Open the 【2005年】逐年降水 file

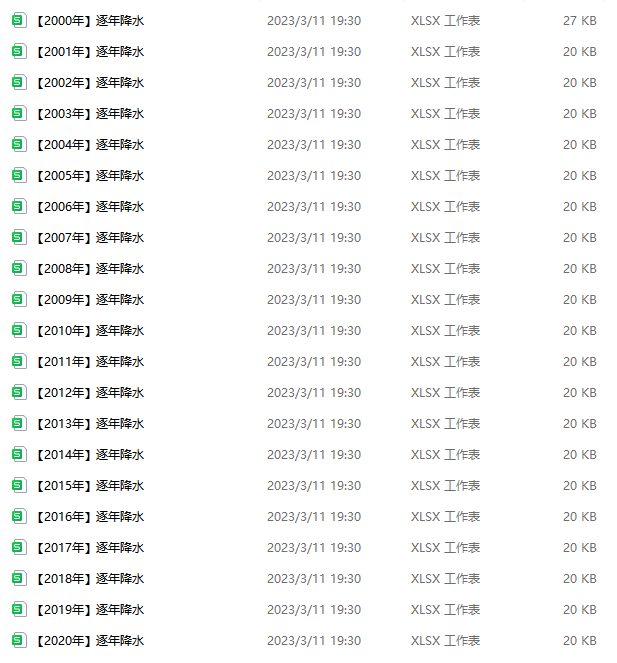[90, 175]
